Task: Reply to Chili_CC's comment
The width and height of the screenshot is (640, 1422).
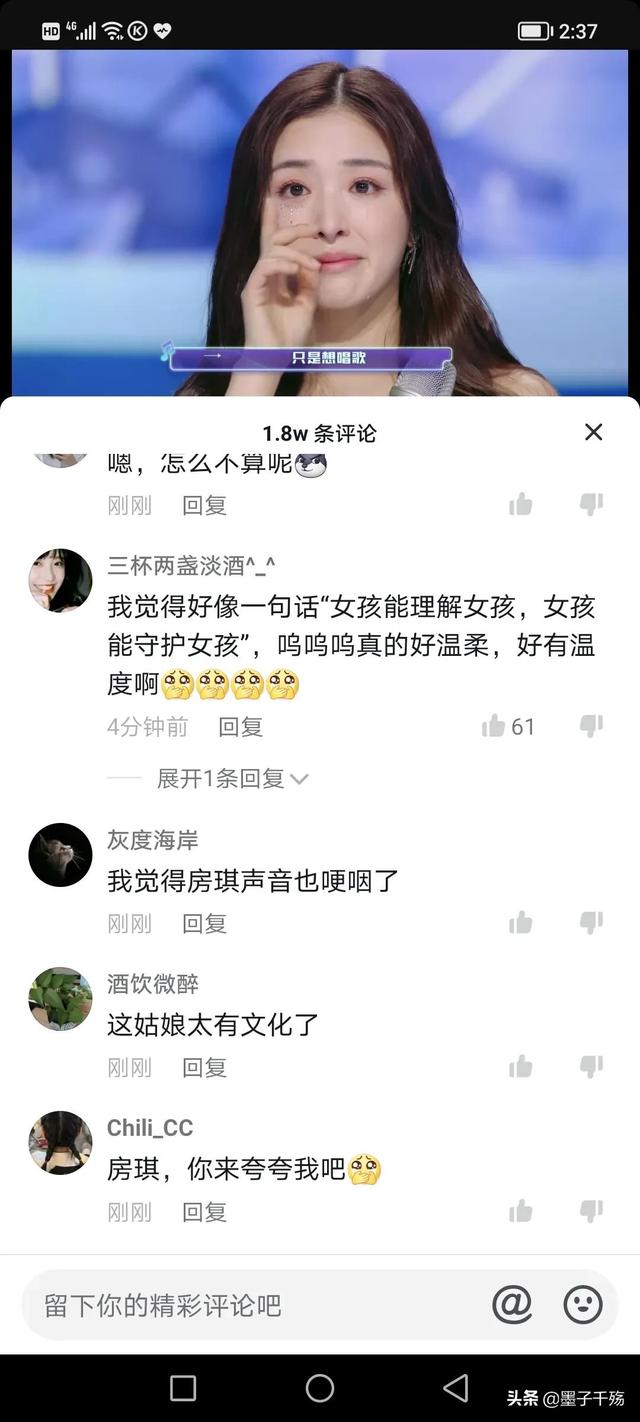Action: coord(204,1212)
